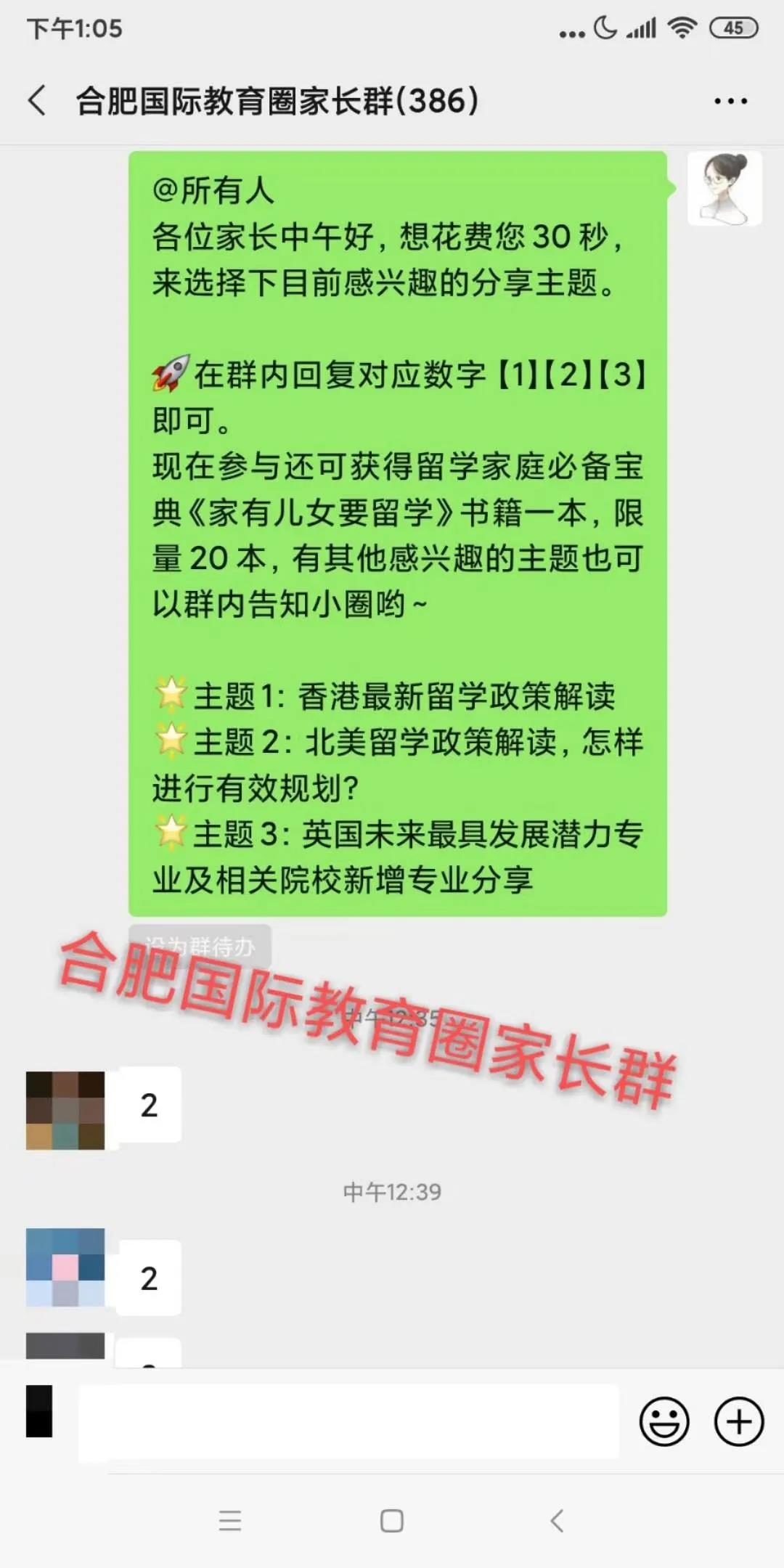Tap the 设为群待办 button under the message
This screenshot has width=784, height=1568.
click(200, 946)
